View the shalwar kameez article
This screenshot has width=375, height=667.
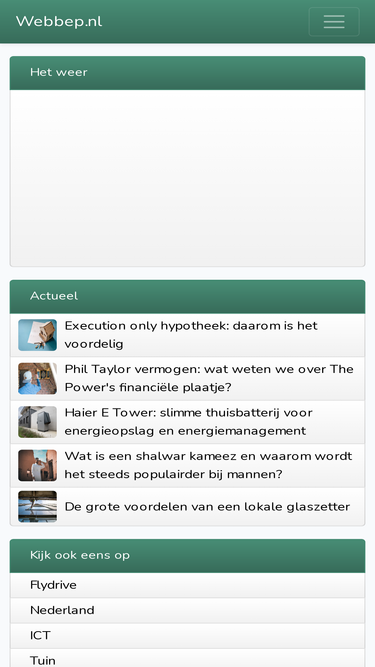click(x=208, y=465)
